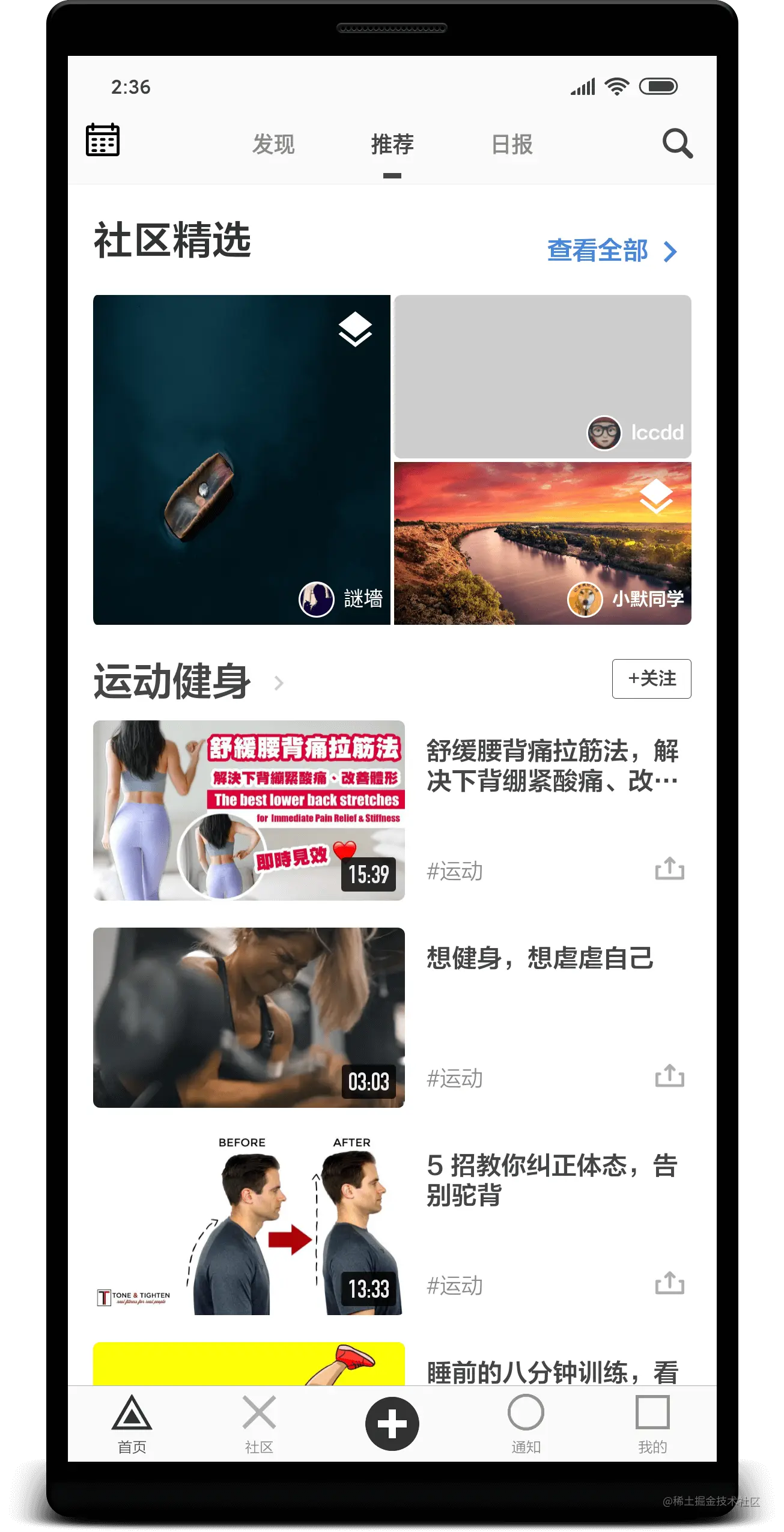Image resolution: width=784 pixels, height=1532 pixels.
Task: Open the sunset river photo by 小默同学
Action: click(542, 544)
